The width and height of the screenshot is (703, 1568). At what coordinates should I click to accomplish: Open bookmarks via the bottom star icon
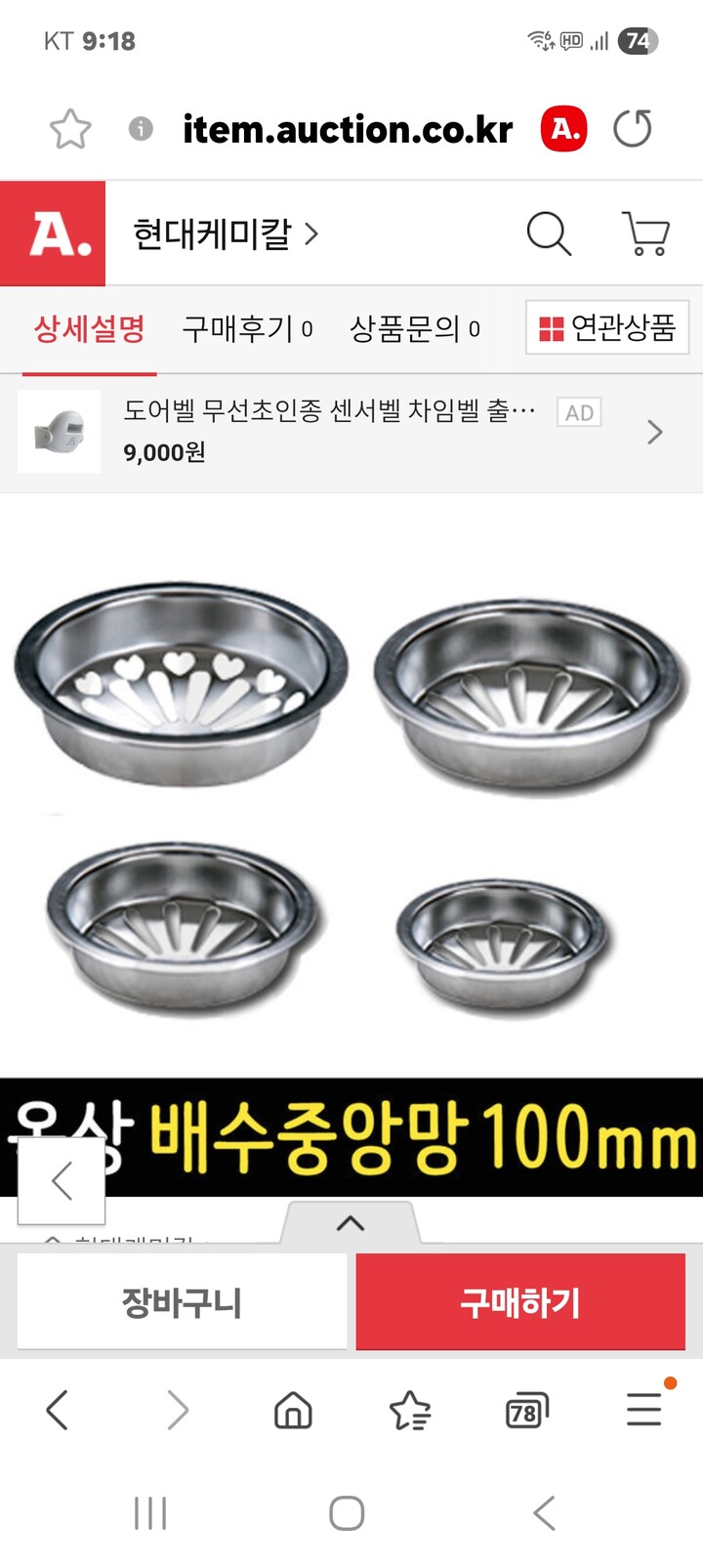point(410,1410)
